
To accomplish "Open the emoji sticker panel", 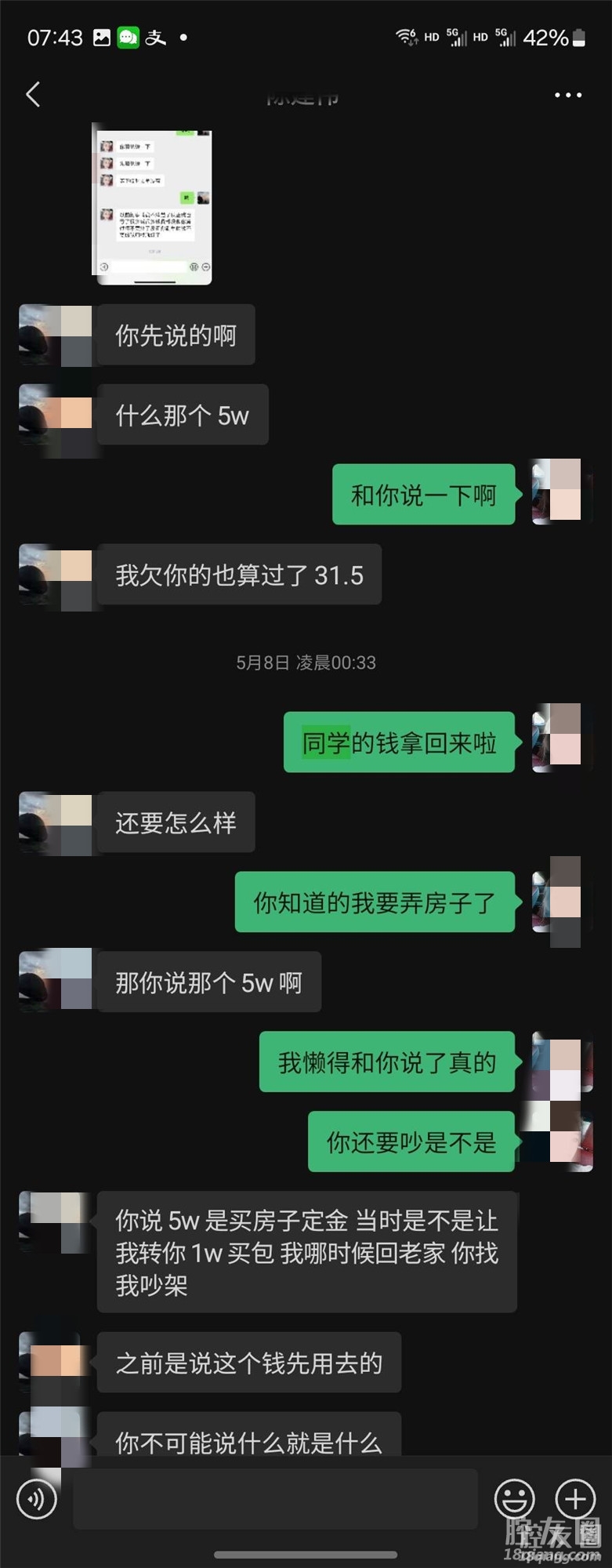I will click(515, 1499).
